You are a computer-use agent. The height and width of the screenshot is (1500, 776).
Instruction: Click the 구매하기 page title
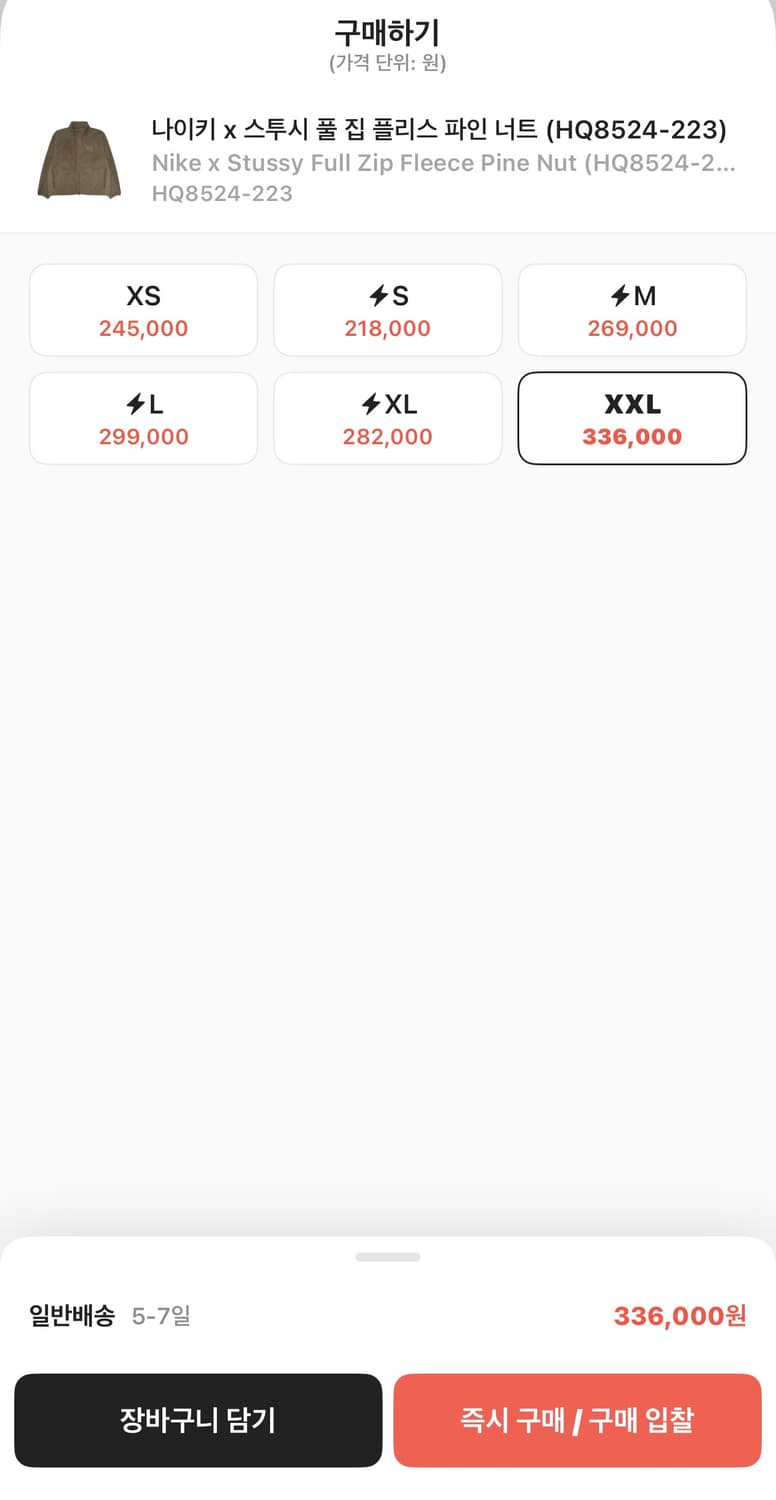click(388, 30)
